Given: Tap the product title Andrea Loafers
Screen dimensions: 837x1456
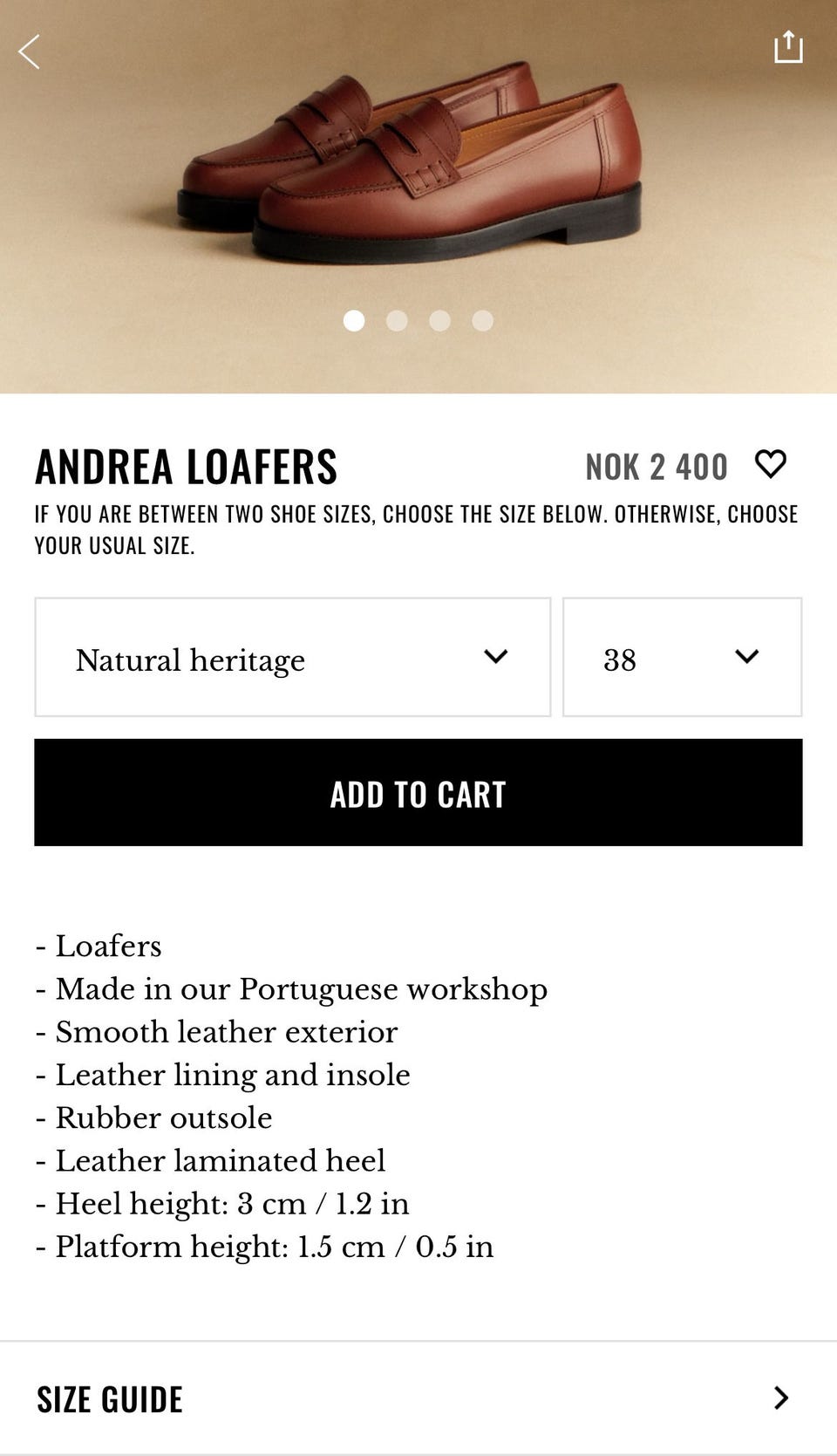Looking at the screenshot, I should point(187,467).
